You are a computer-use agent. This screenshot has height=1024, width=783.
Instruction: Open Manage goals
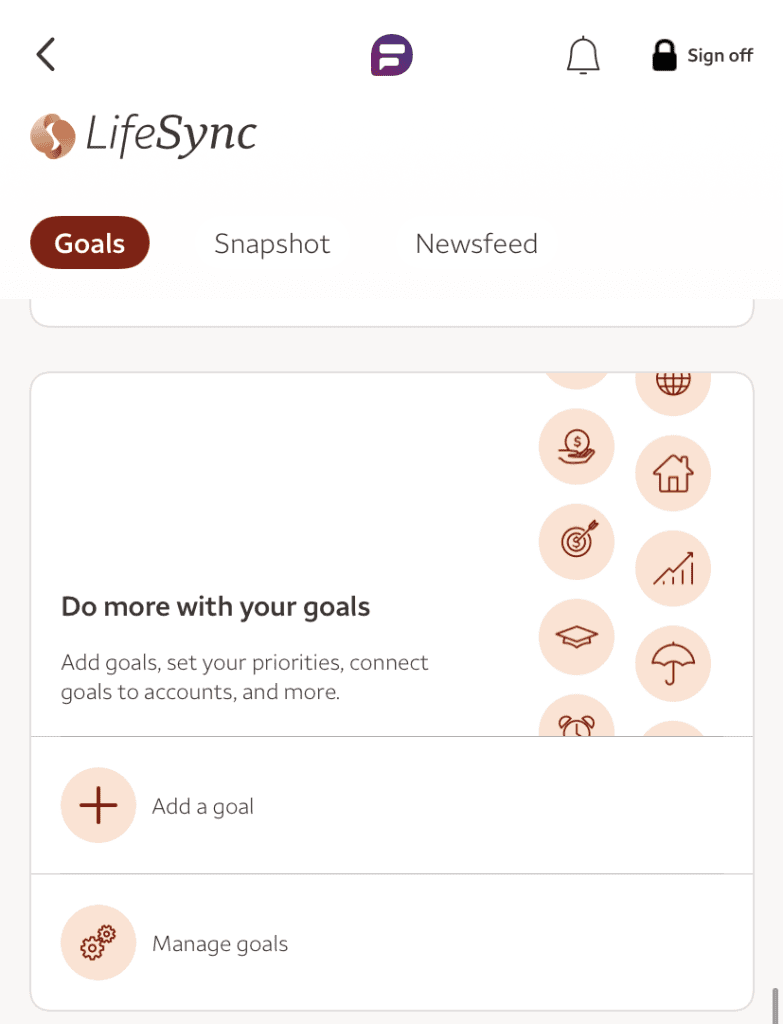pos(219,943)
